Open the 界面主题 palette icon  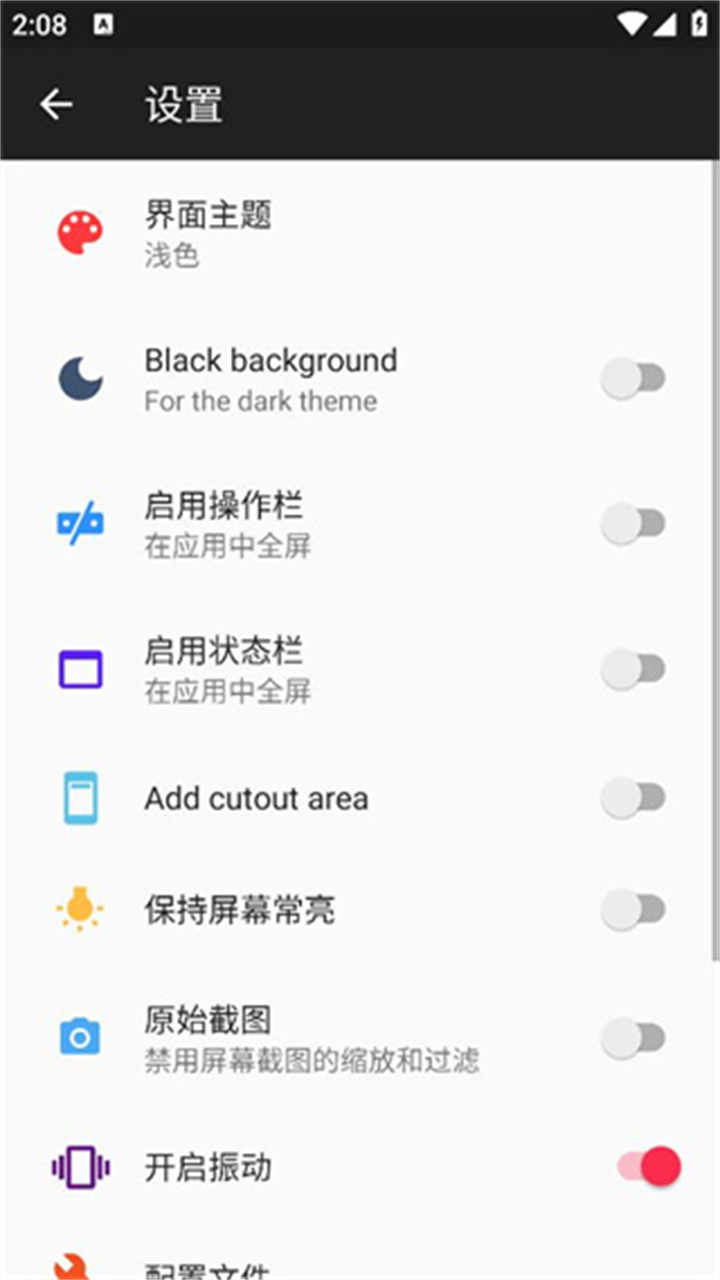(80, 232)
